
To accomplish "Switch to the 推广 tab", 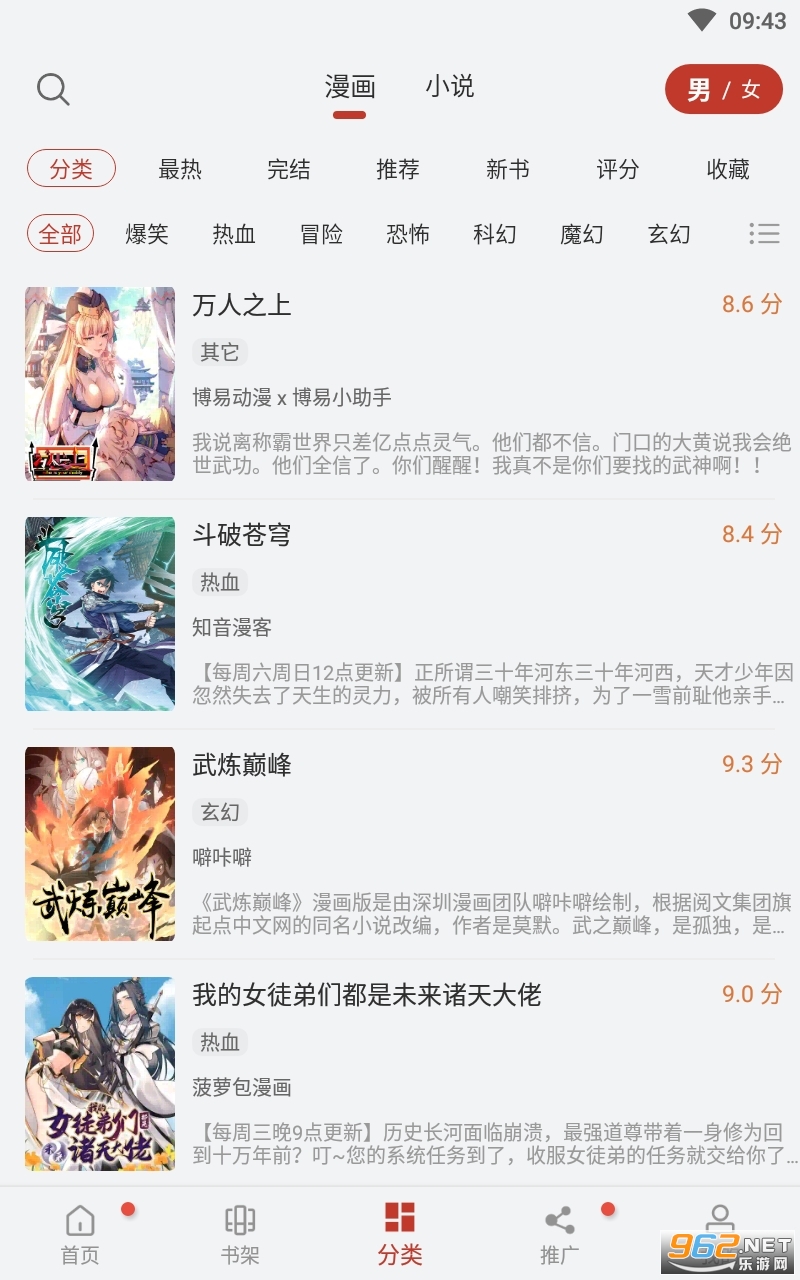I will tap(560, 1235).
